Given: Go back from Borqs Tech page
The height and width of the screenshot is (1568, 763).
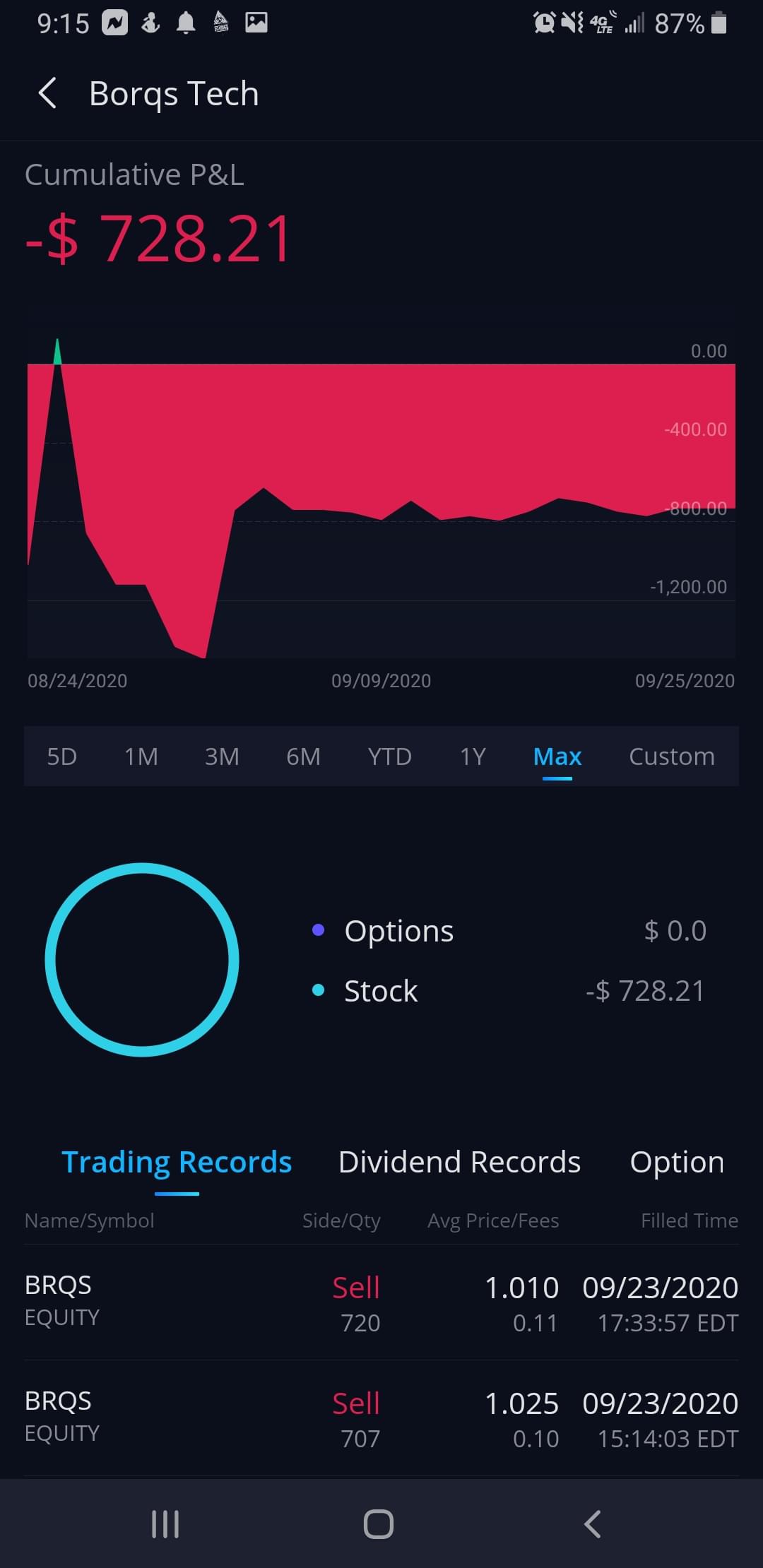Looking at the screenshot, I should click(x=47, y=93).
